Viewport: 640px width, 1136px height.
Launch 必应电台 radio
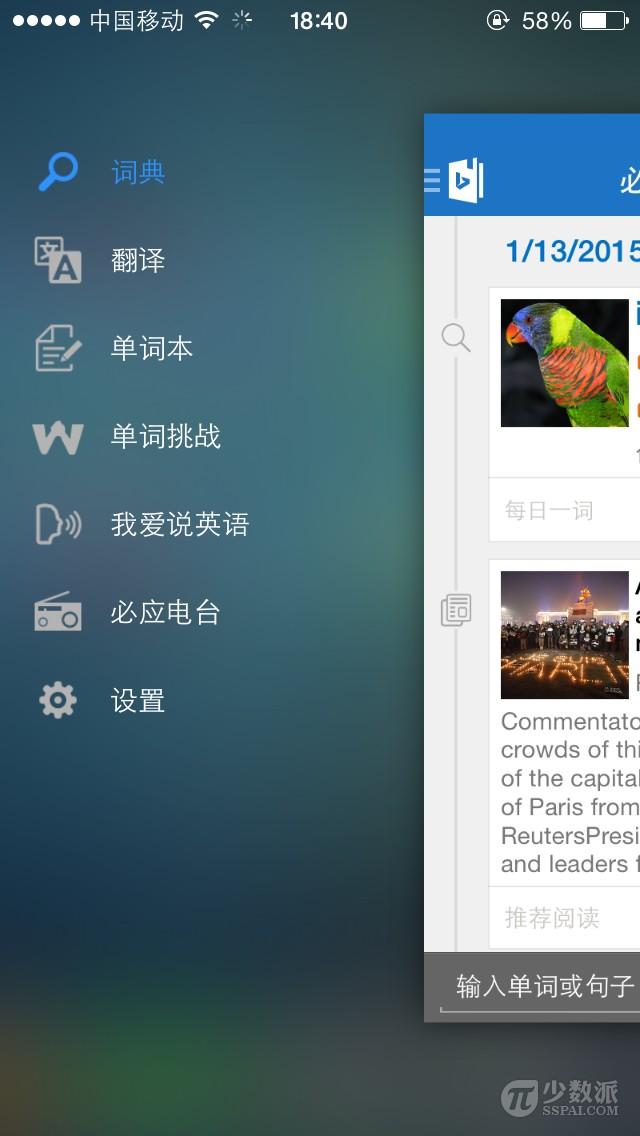[165, 613]
